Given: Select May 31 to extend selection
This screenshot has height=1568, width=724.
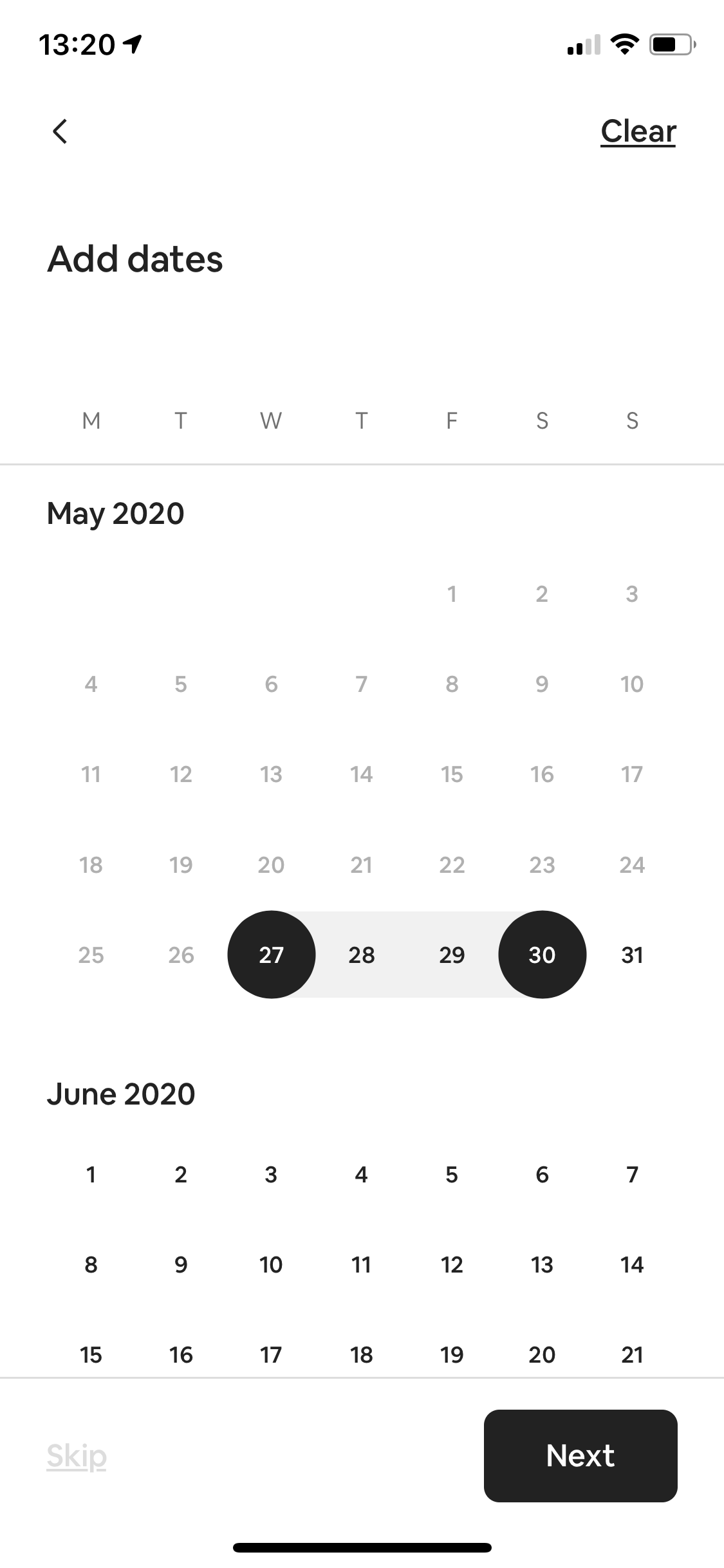Looking at the screenshot, I should click(x=632, y=955).
